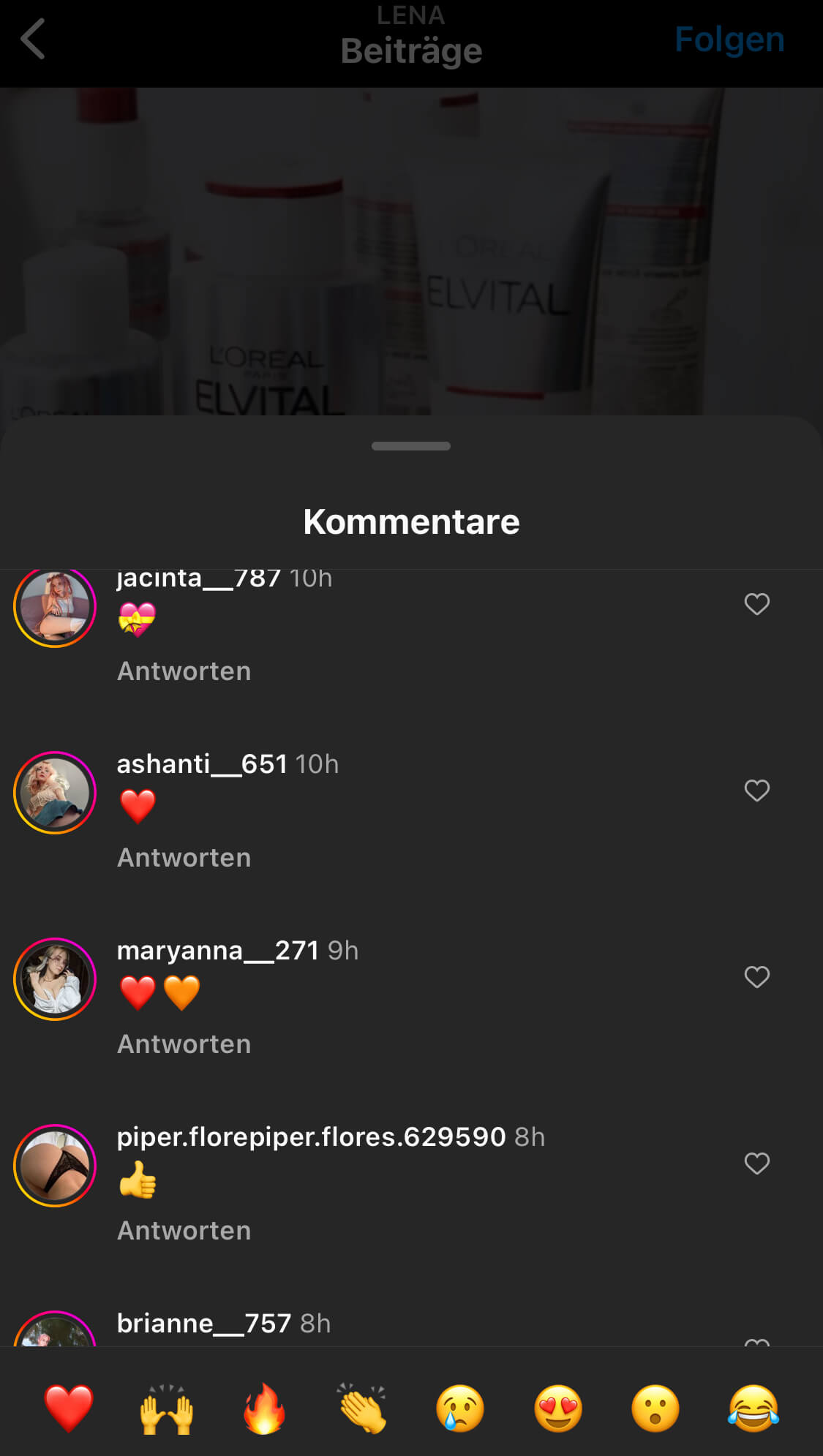Go back using the top-left arrow
The image size is (823, 1456).
click(33, 39)
